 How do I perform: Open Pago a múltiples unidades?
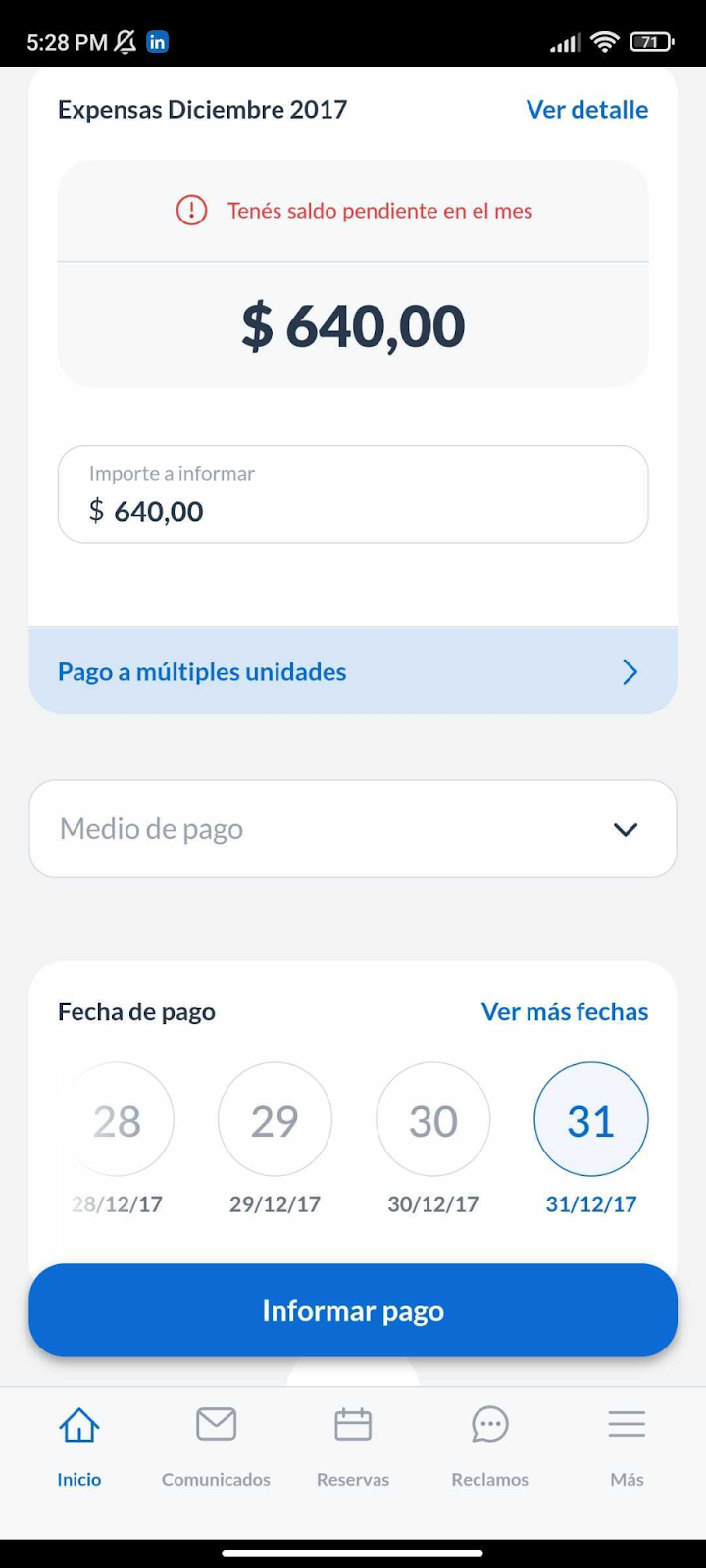pyautogui.click(x=353, y=671)
